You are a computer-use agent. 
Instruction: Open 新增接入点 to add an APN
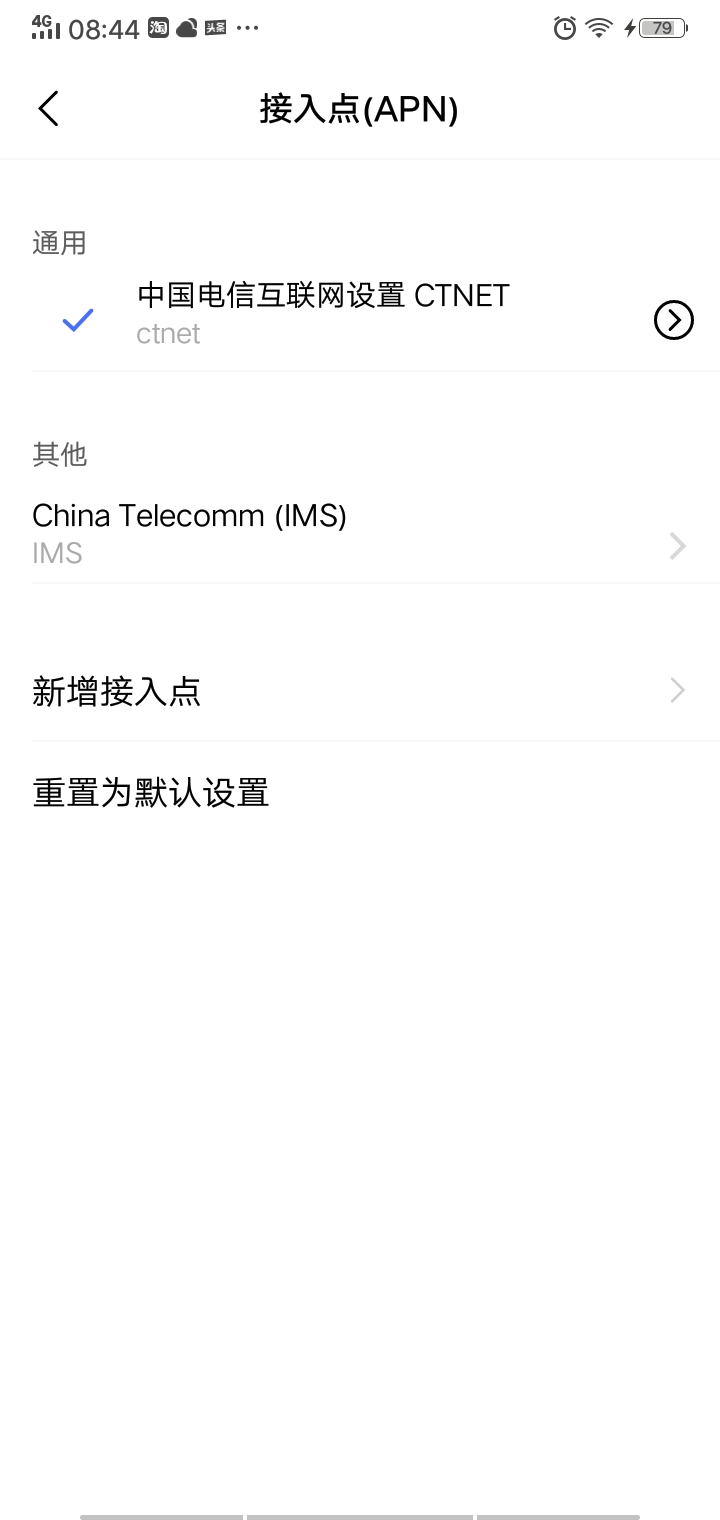(x=360, y=691)
